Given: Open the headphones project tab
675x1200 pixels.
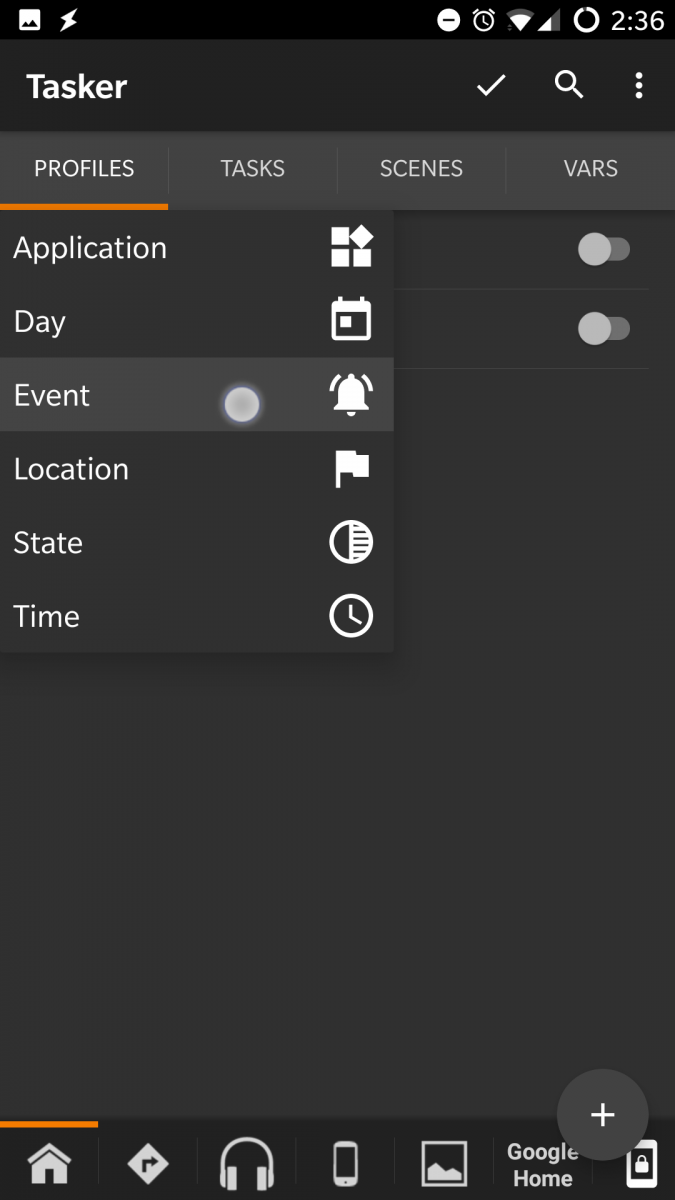Looking at the screenshot, I should pos(246,1165).
